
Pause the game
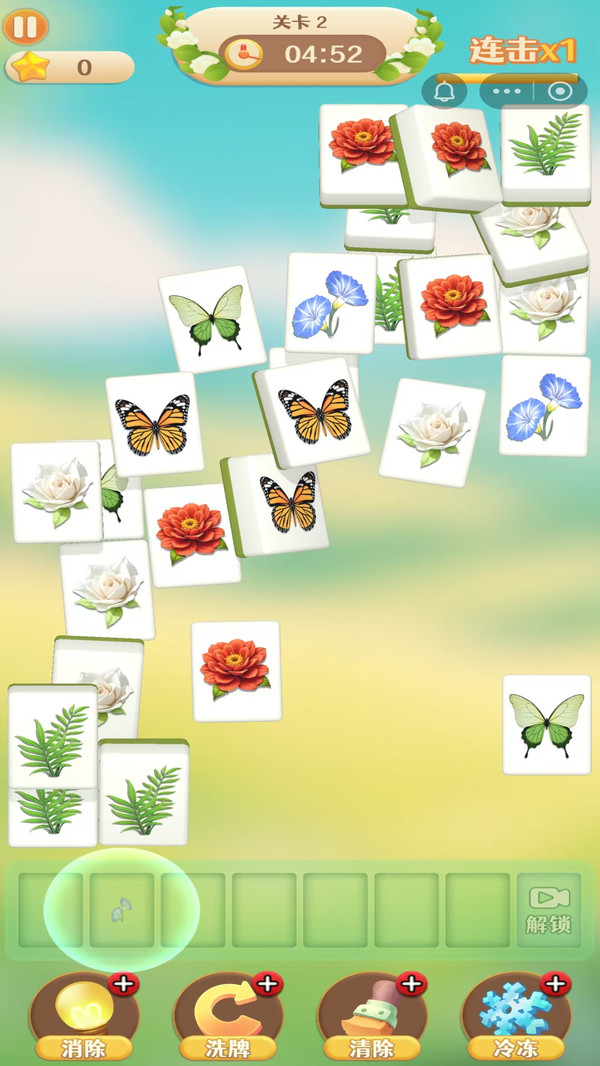[x=25, y=26]
